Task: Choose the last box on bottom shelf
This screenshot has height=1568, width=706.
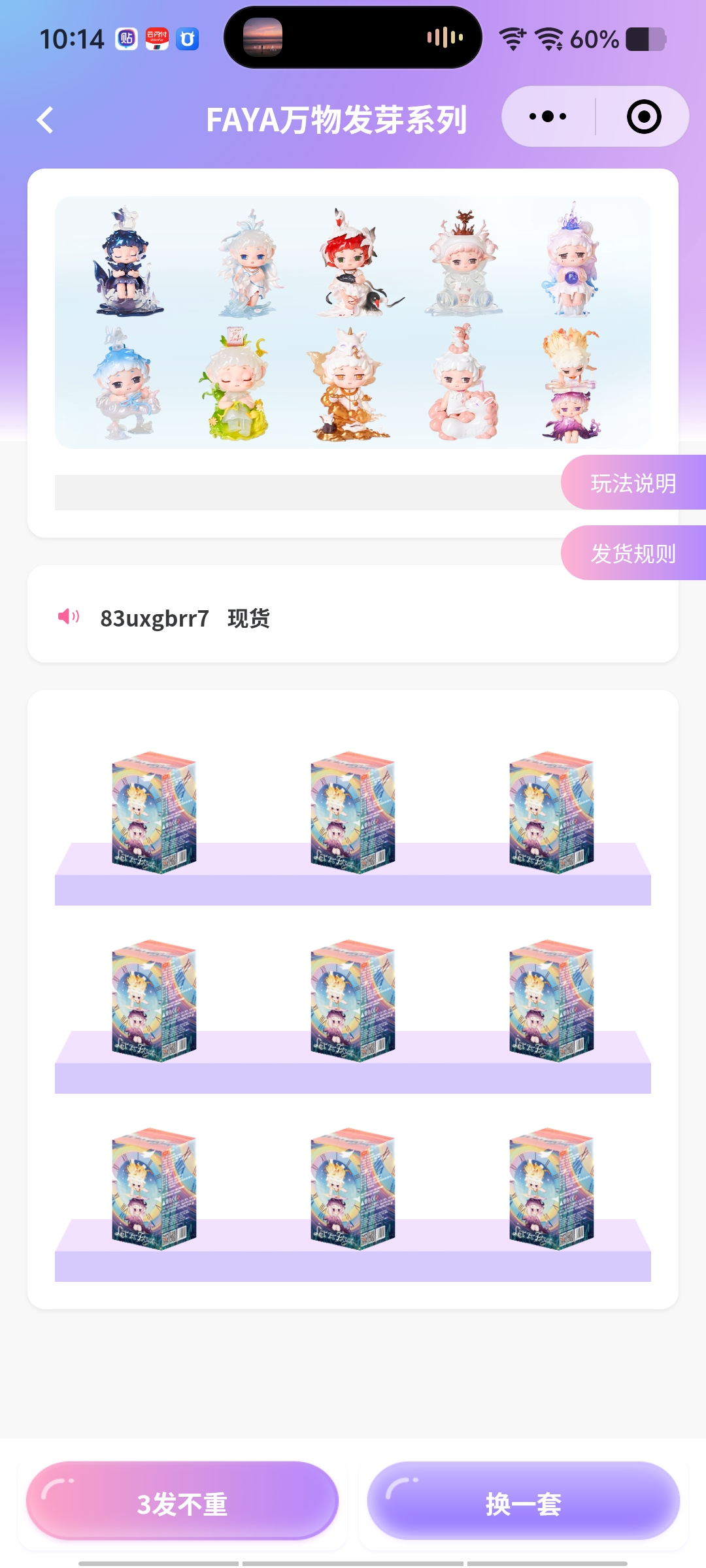Action: (x=551, y=1188)
